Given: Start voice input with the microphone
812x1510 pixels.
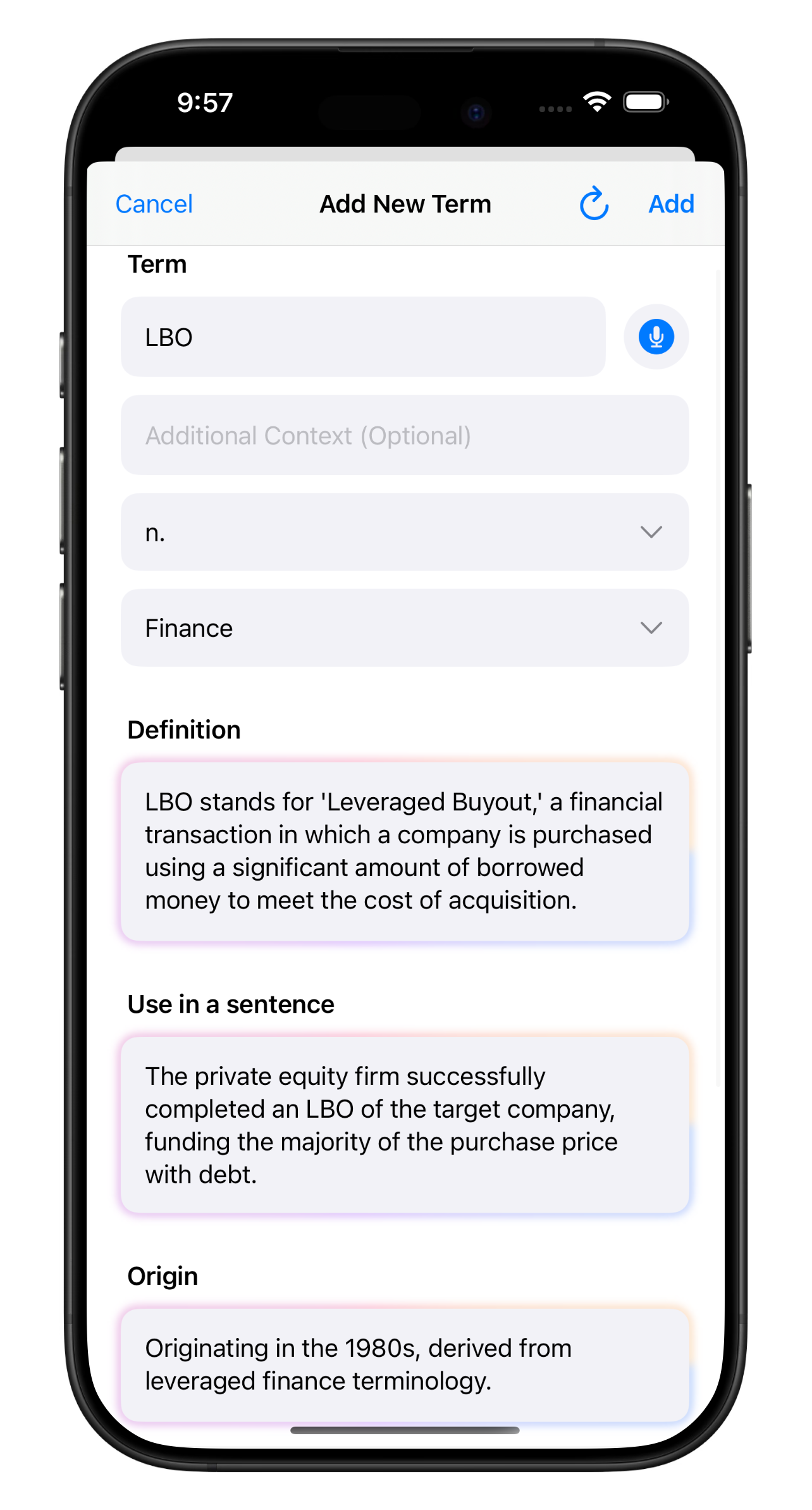Looking at the screenshot, I should [x=656, y=337].
